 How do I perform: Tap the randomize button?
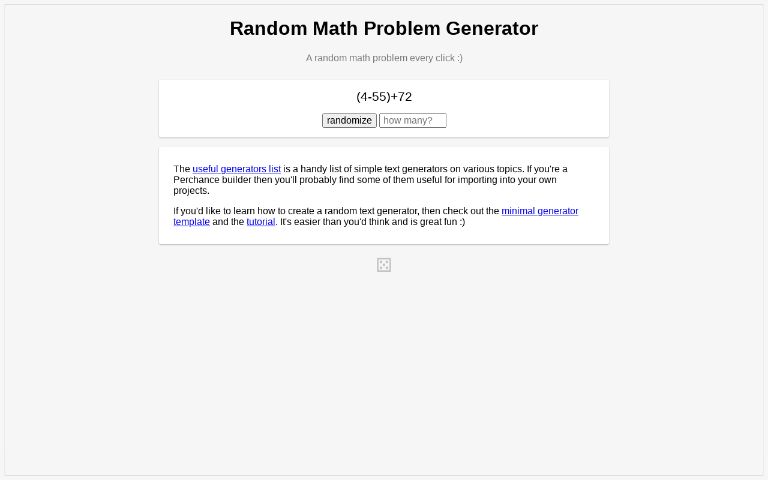[x=349, y=120]
